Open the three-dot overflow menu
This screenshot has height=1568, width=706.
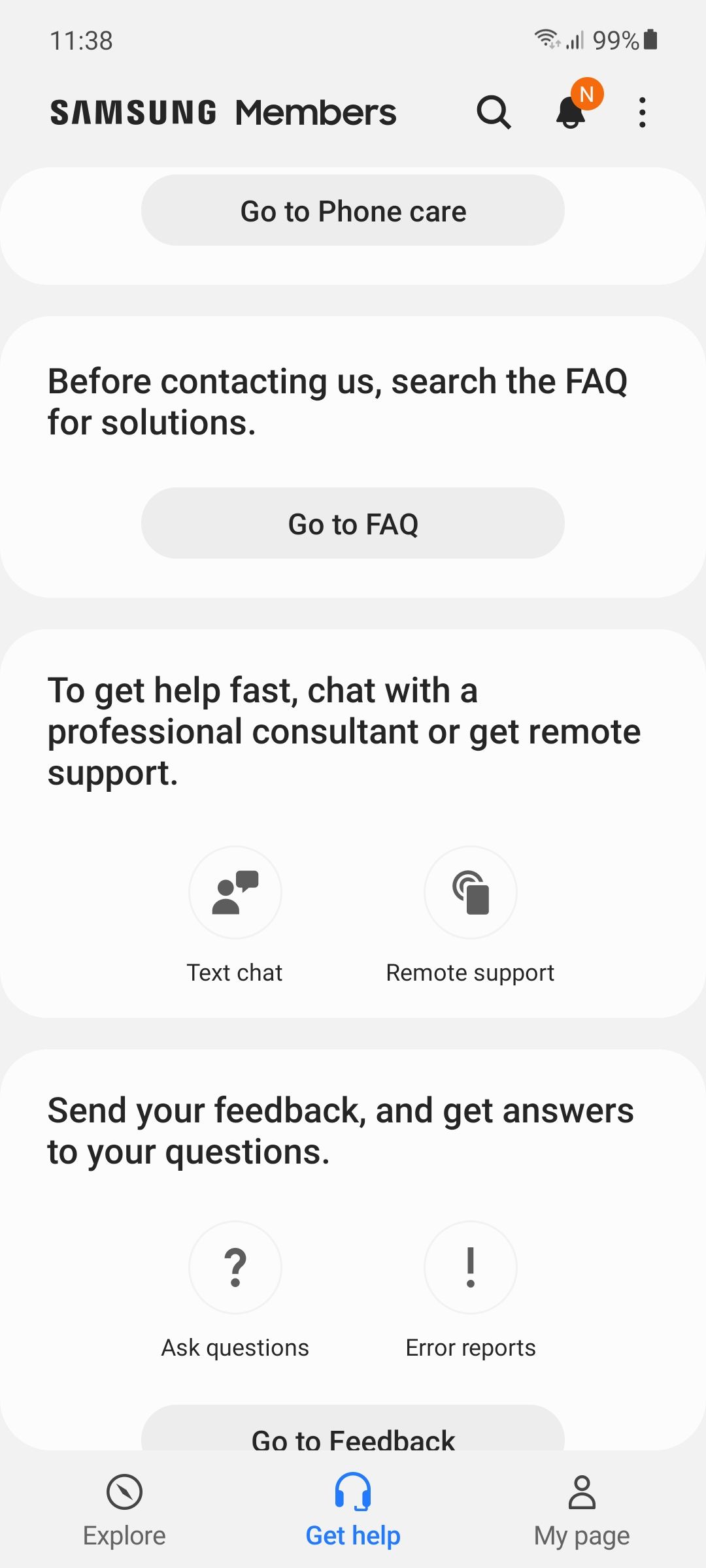click(x=643, y=112)
